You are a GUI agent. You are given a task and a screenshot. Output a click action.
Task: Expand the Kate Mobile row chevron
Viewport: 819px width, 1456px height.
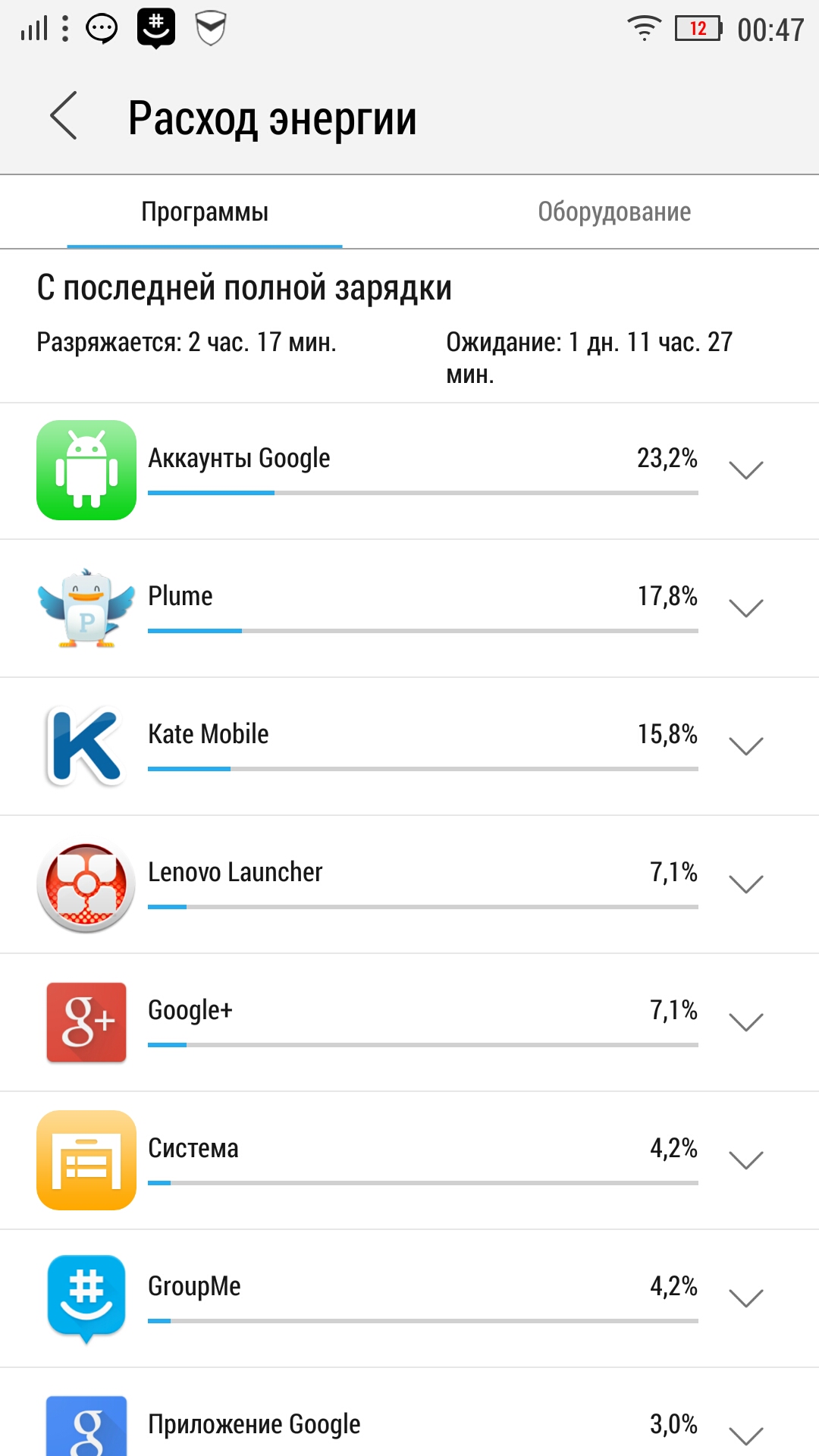pyautogui.click(x=745, y=746)
